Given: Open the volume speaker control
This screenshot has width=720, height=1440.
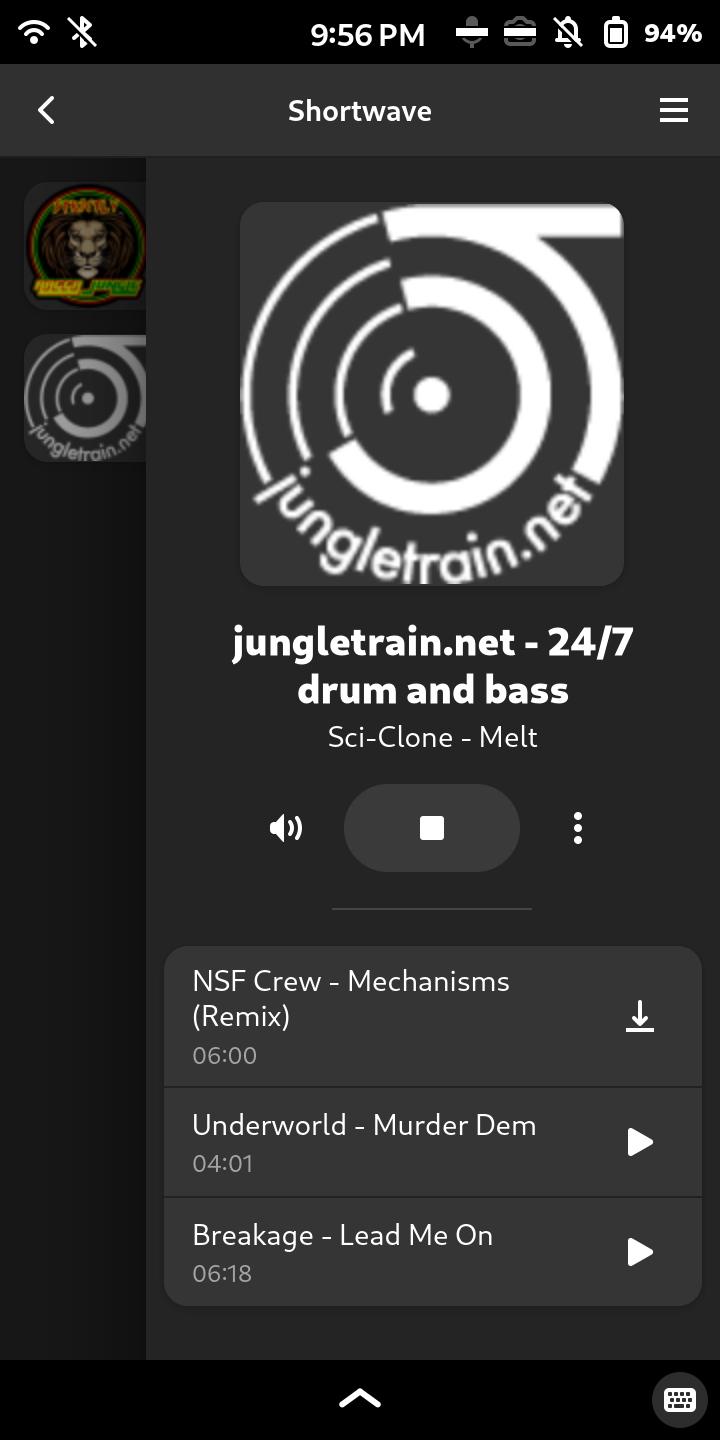Looking at the screenshot, I should [286, 828].
